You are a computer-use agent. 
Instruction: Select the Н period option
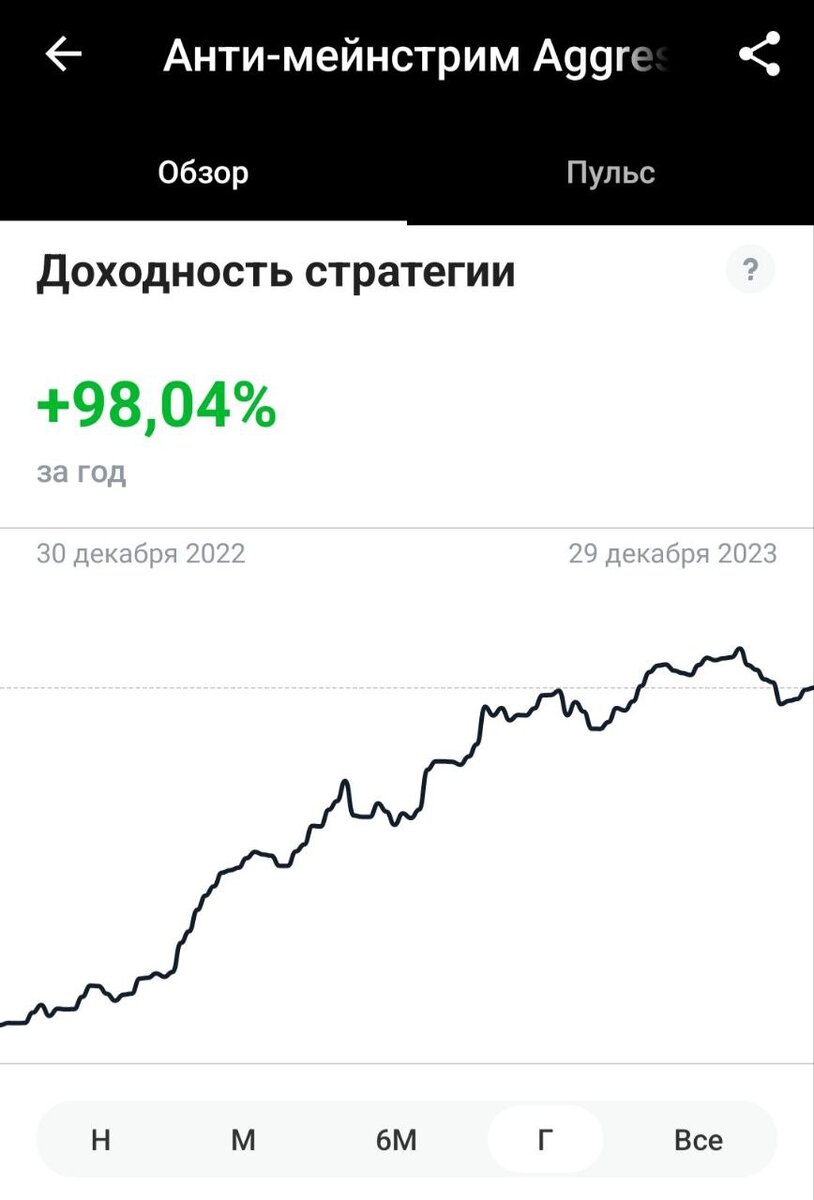point(101,1139)
